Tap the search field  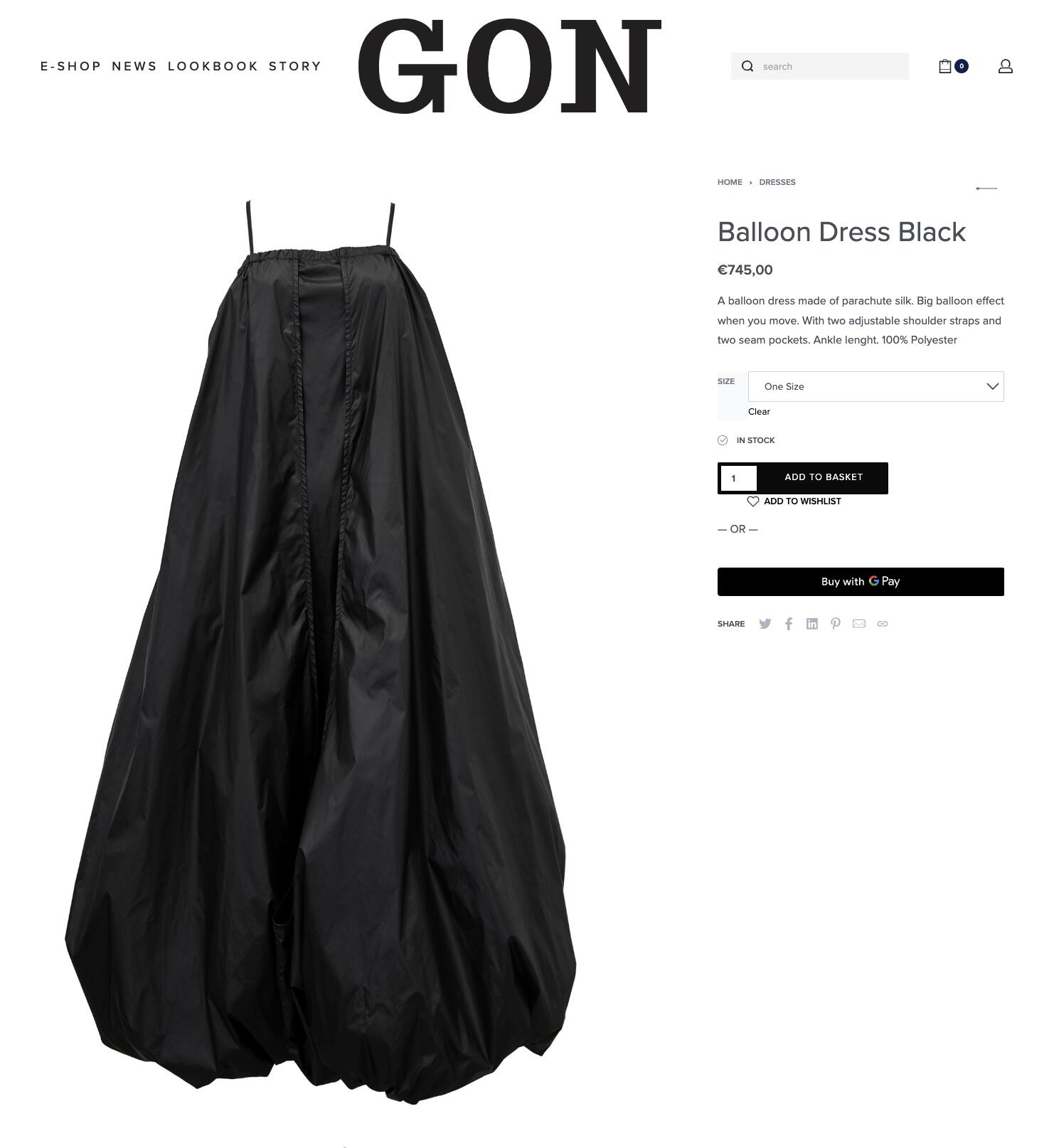pyautogui.click(x=829, y=66)
